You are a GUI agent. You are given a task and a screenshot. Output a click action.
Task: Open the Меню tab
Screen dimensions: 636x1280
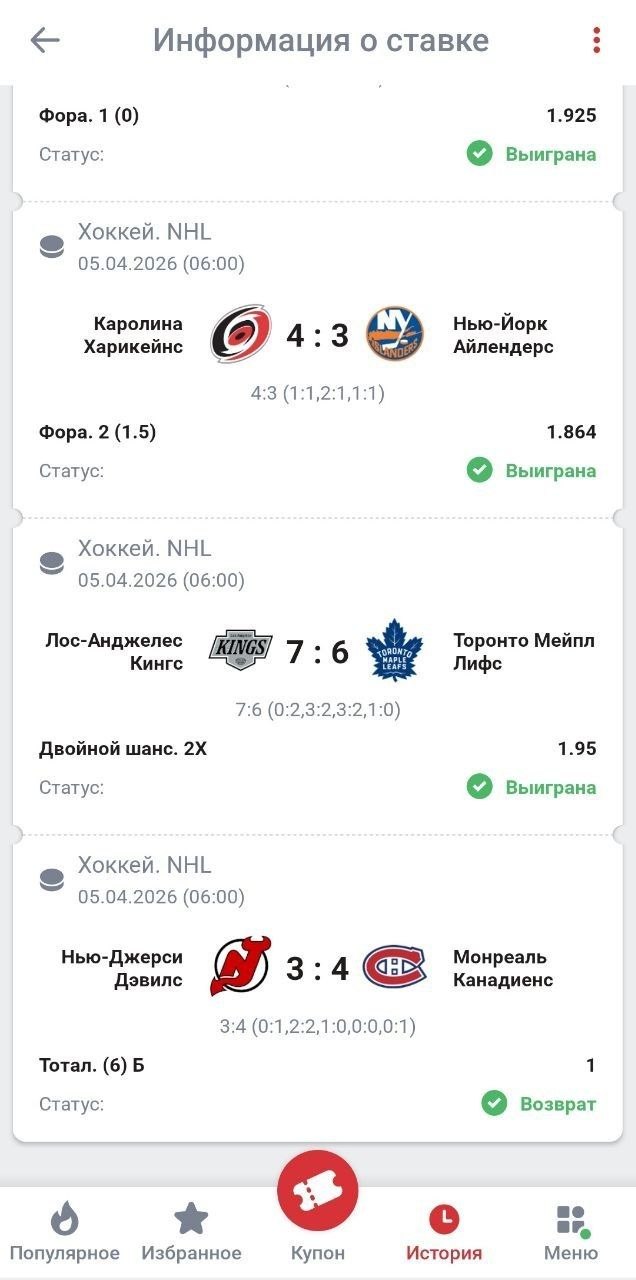pos(571,1232)
